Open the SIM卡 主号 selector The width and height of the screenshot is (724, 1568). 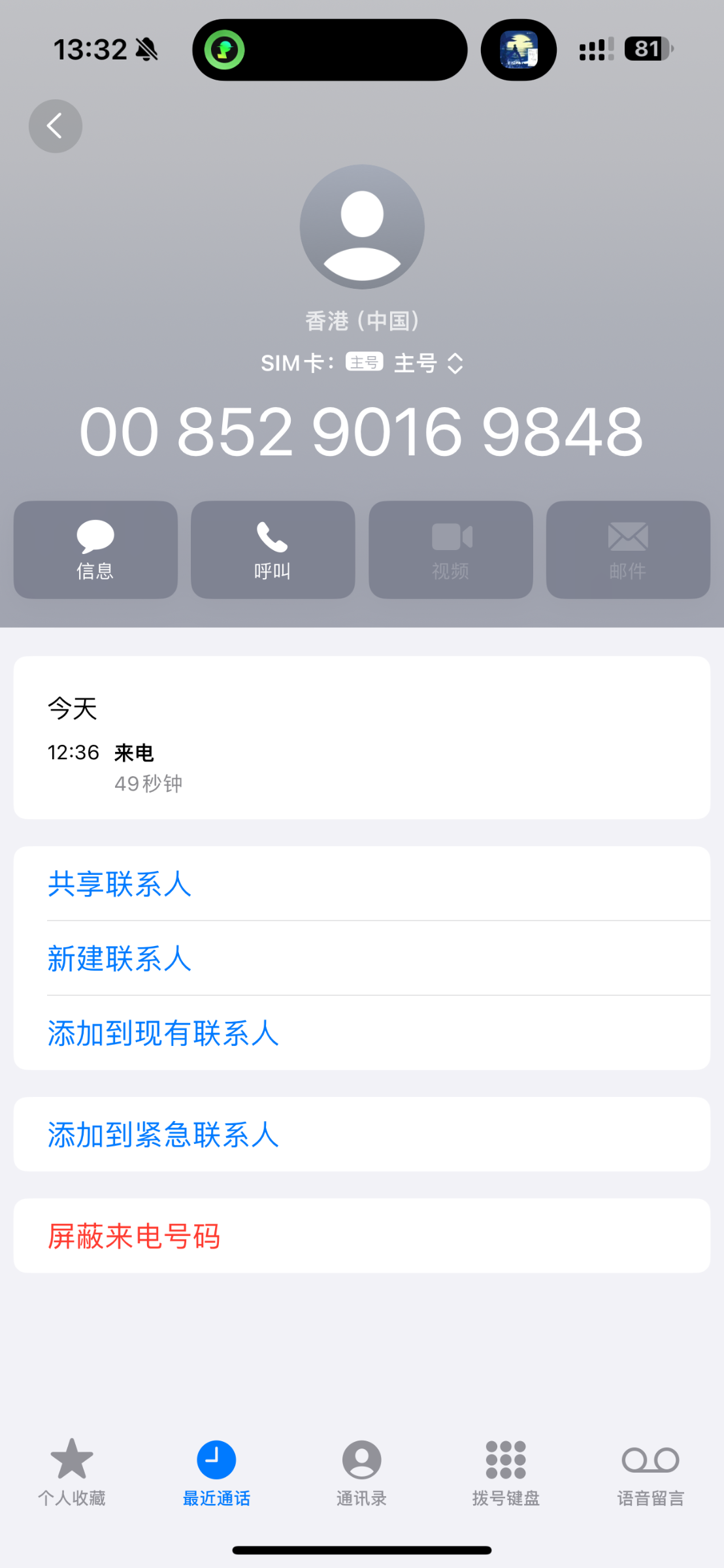pos(428,363)
